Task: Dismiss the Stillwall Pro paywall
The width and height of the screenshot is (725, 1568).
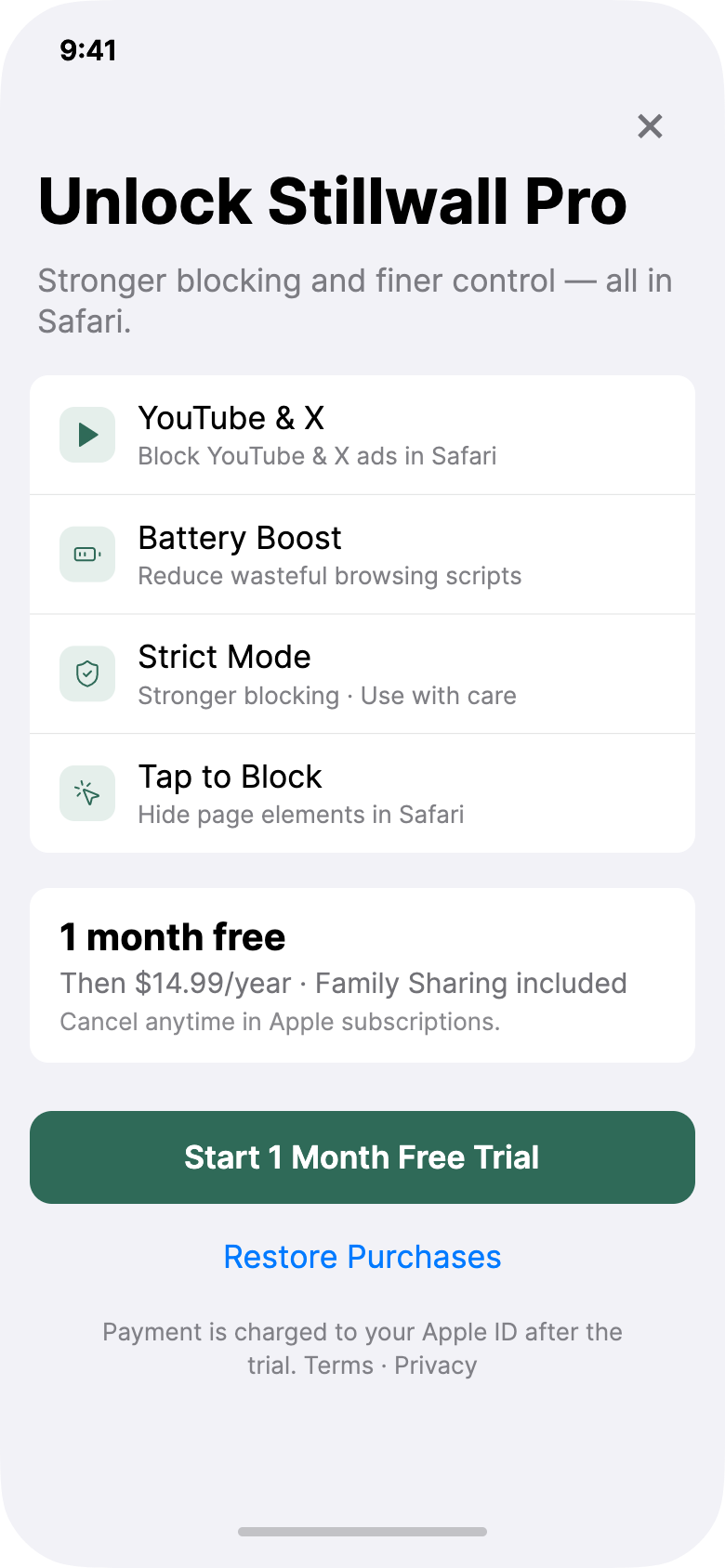Action: click(650, 126)
